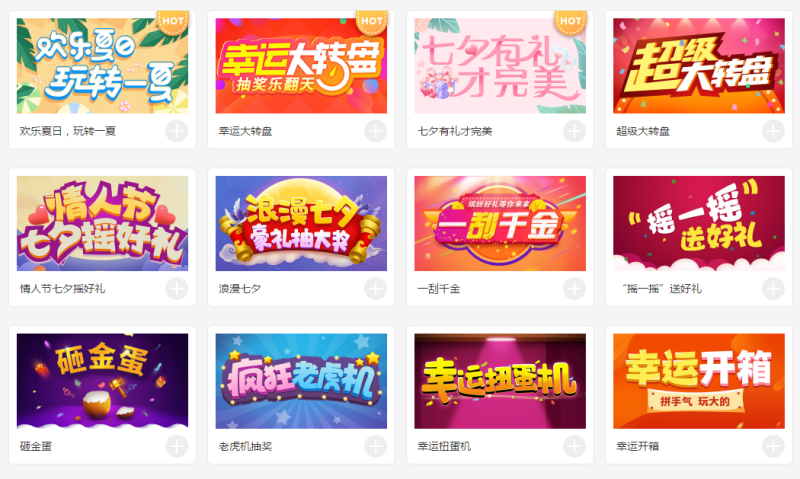Open the 幸运大转盘 template card
This screenshot has width=800, height=479.
click(x=301, y=65)
